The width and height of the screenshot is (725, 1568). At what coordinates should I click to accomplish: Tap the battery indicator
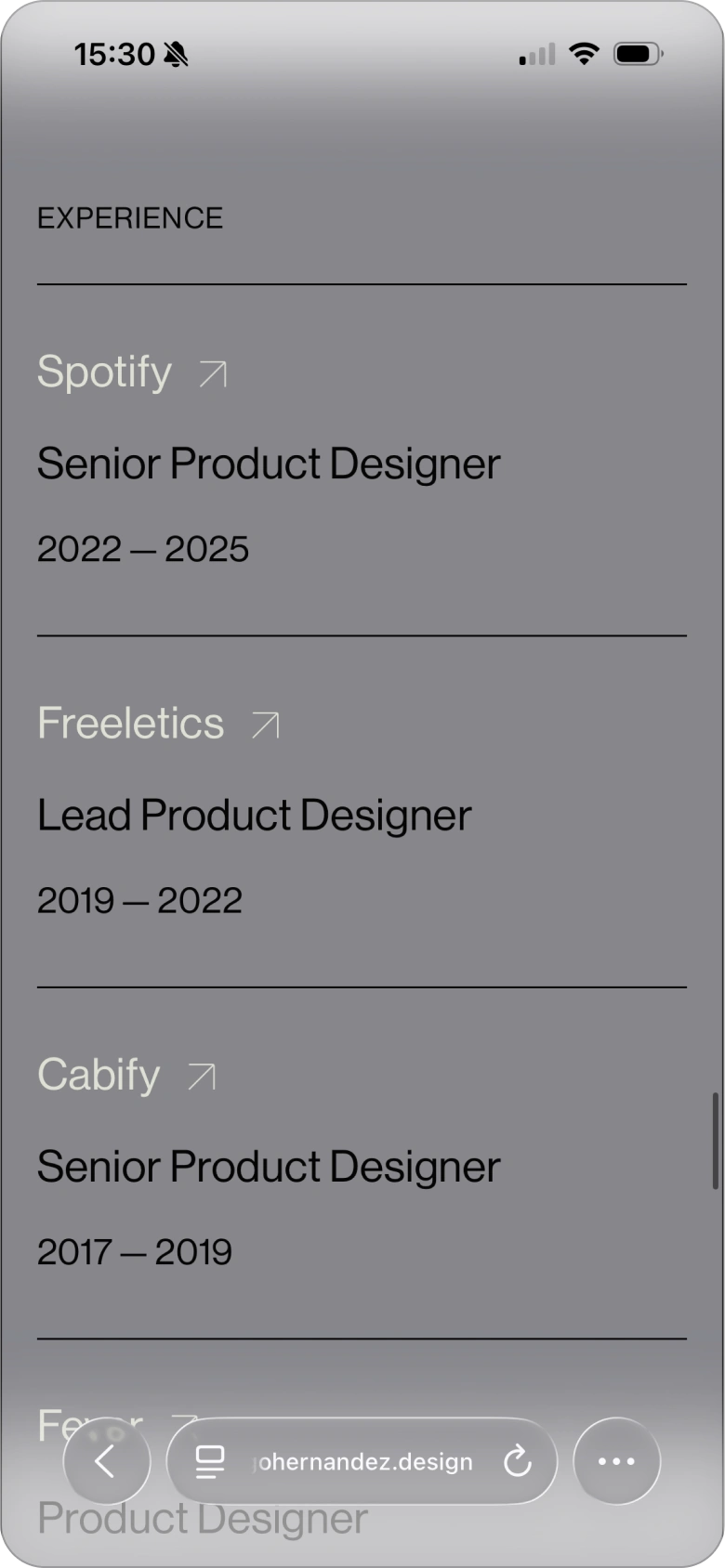[x=636, y=54]
